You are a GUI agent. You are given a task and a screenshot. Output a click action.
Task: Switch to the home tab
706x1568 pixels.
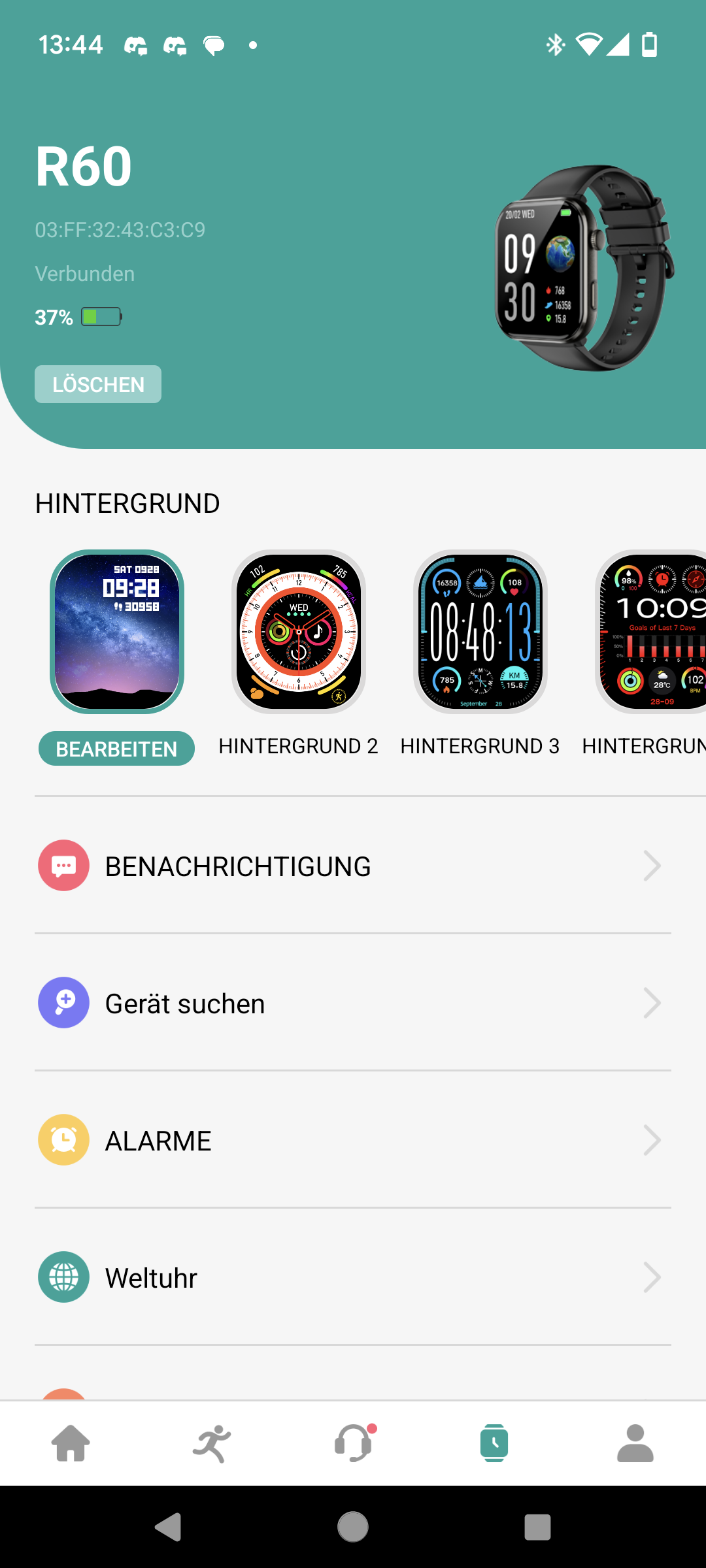[71, 1443]
